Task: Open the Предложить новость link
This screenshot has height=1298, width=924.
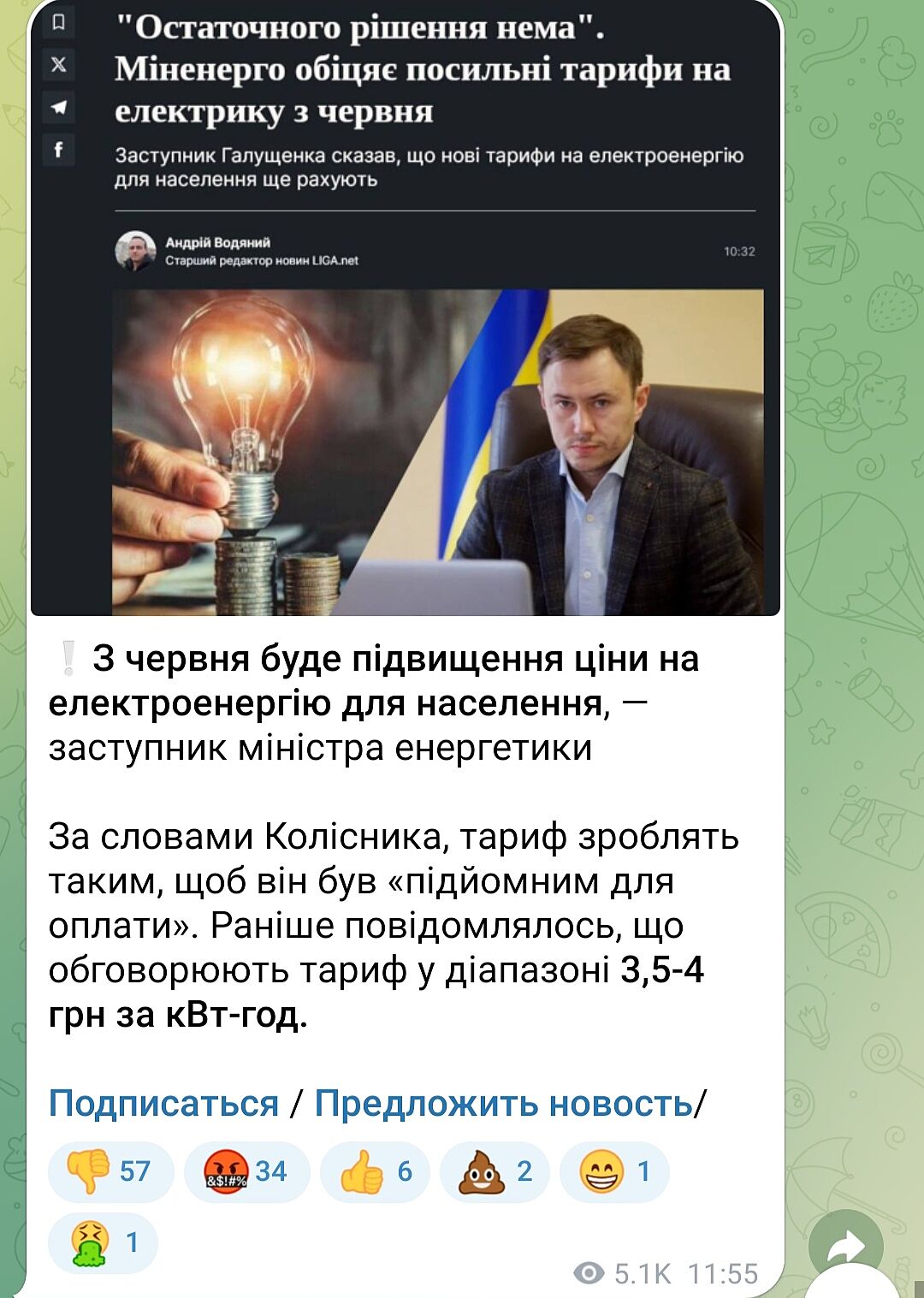Action: pyautogui.click(x=503, y=1104)
